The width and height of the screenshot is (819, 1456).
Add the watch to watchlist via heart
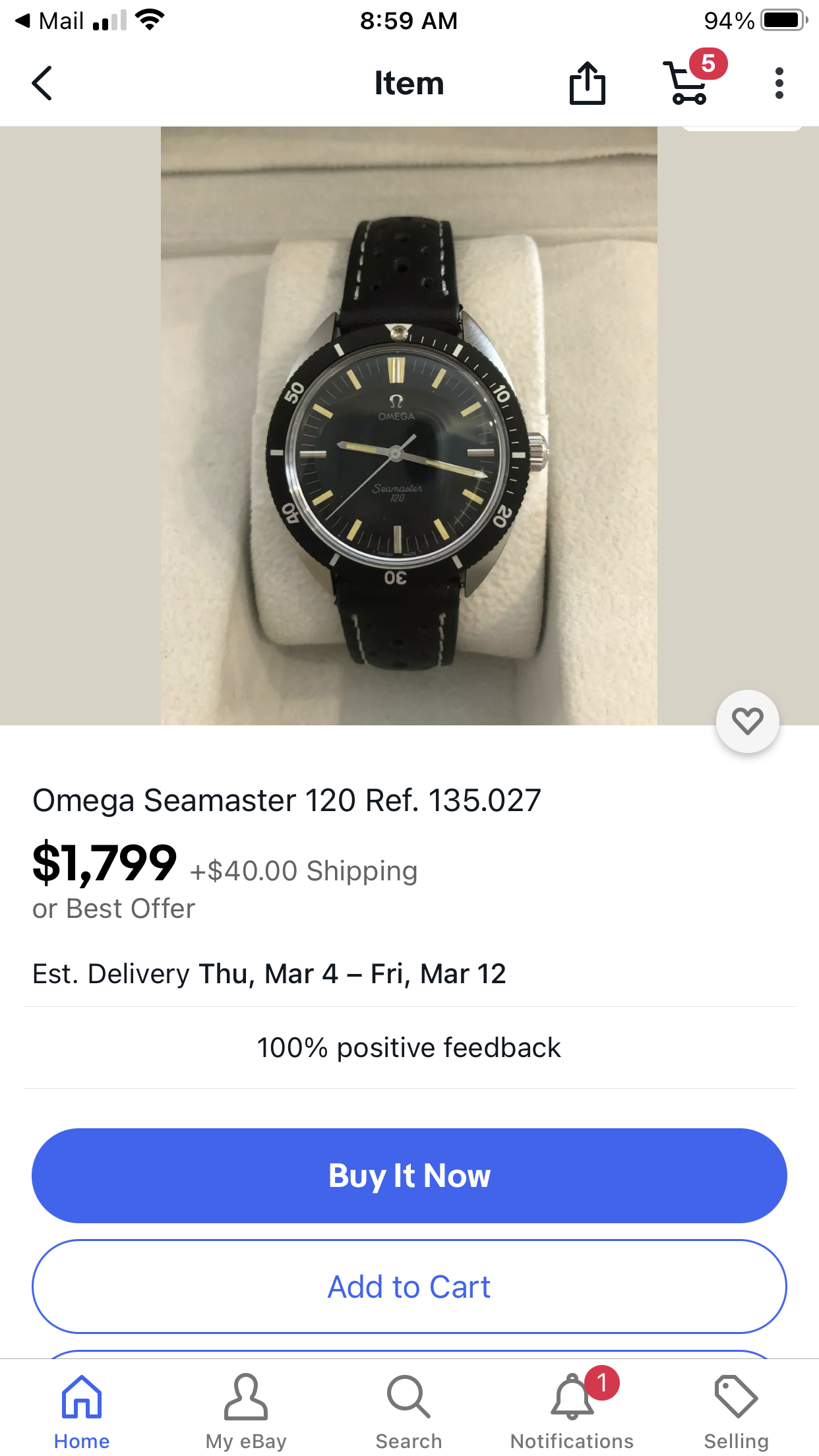[x=747, y=721]
